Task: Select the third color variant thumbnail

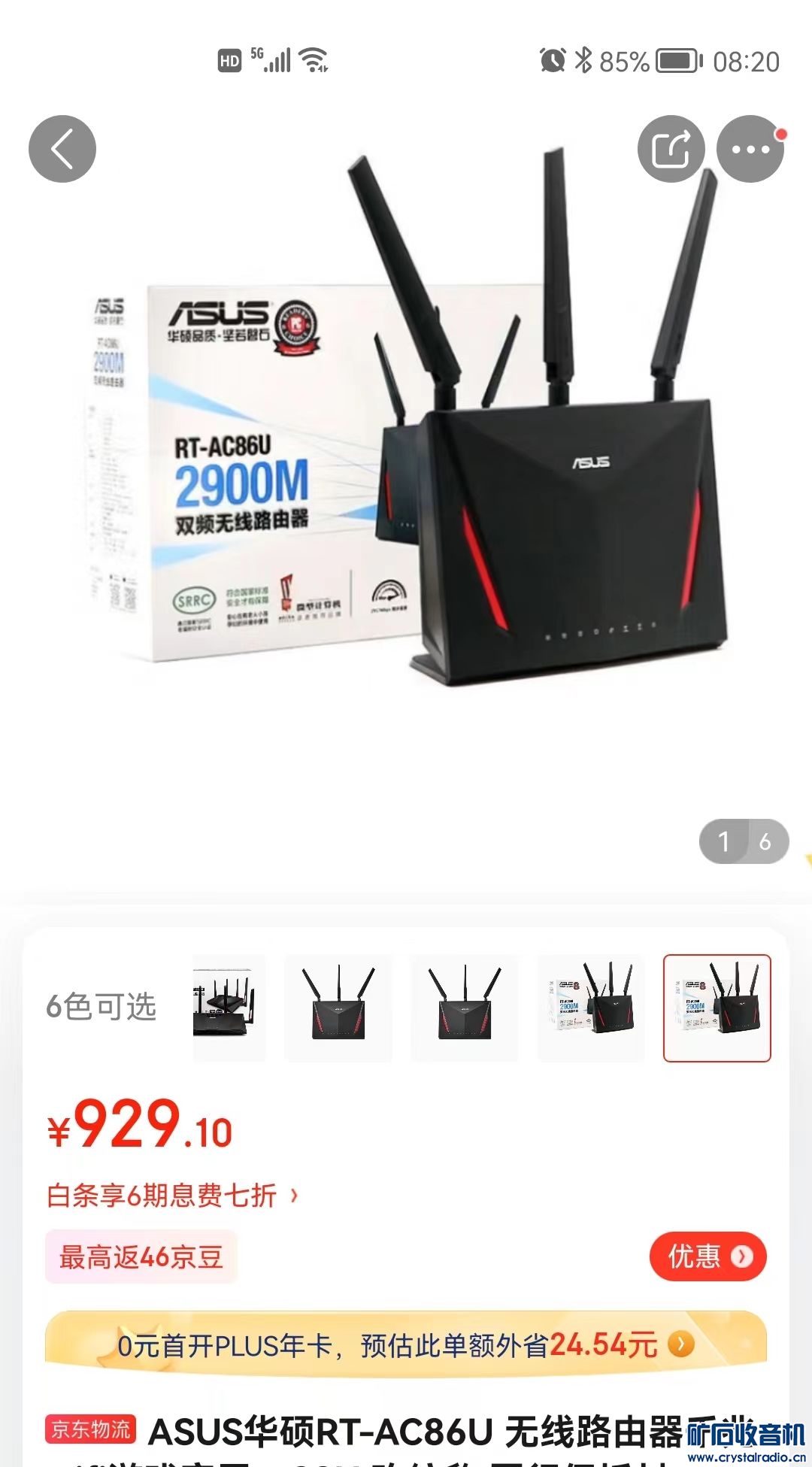Action: 465,1008
